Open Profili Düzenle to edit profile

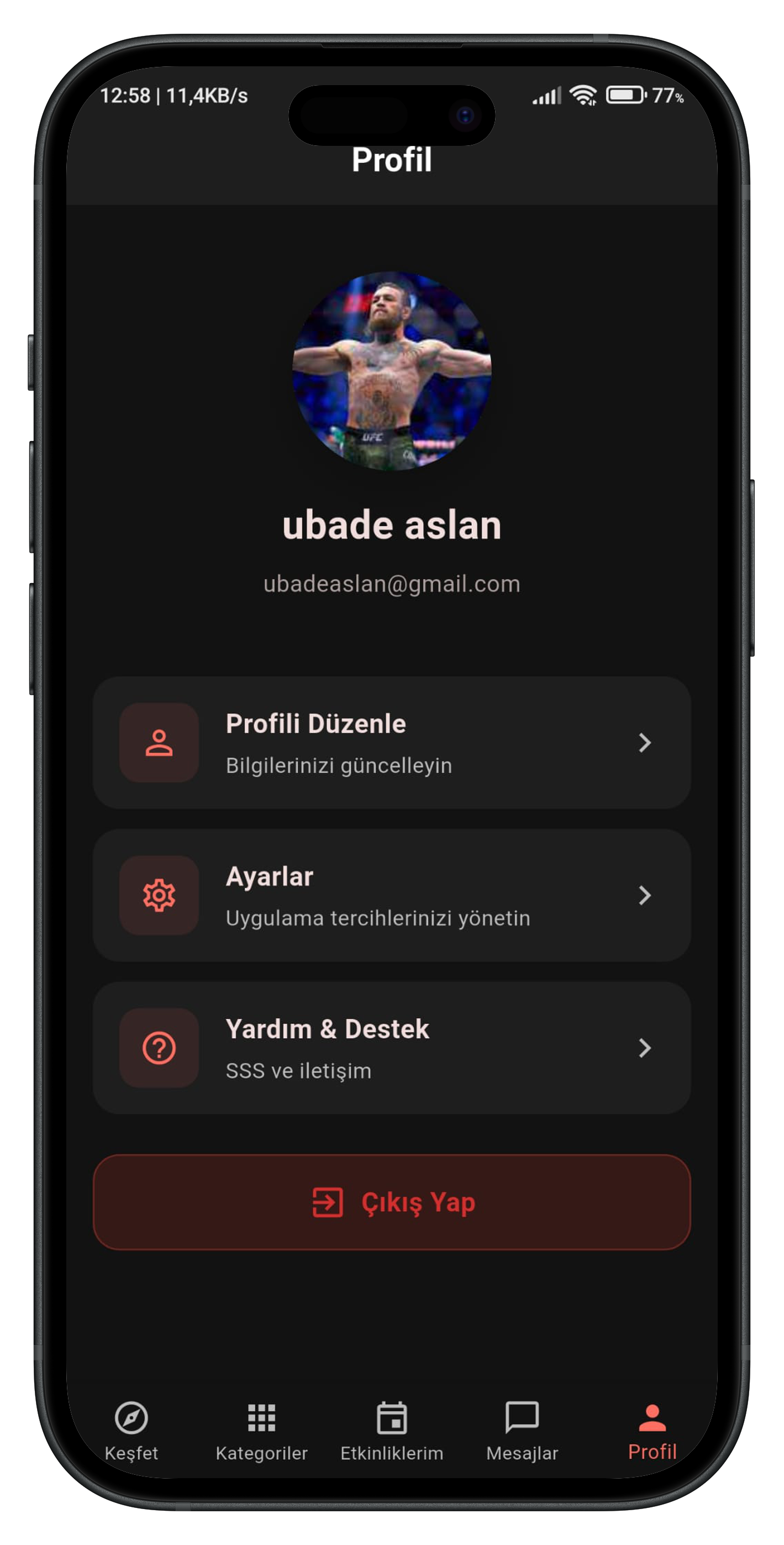[391, 743]
